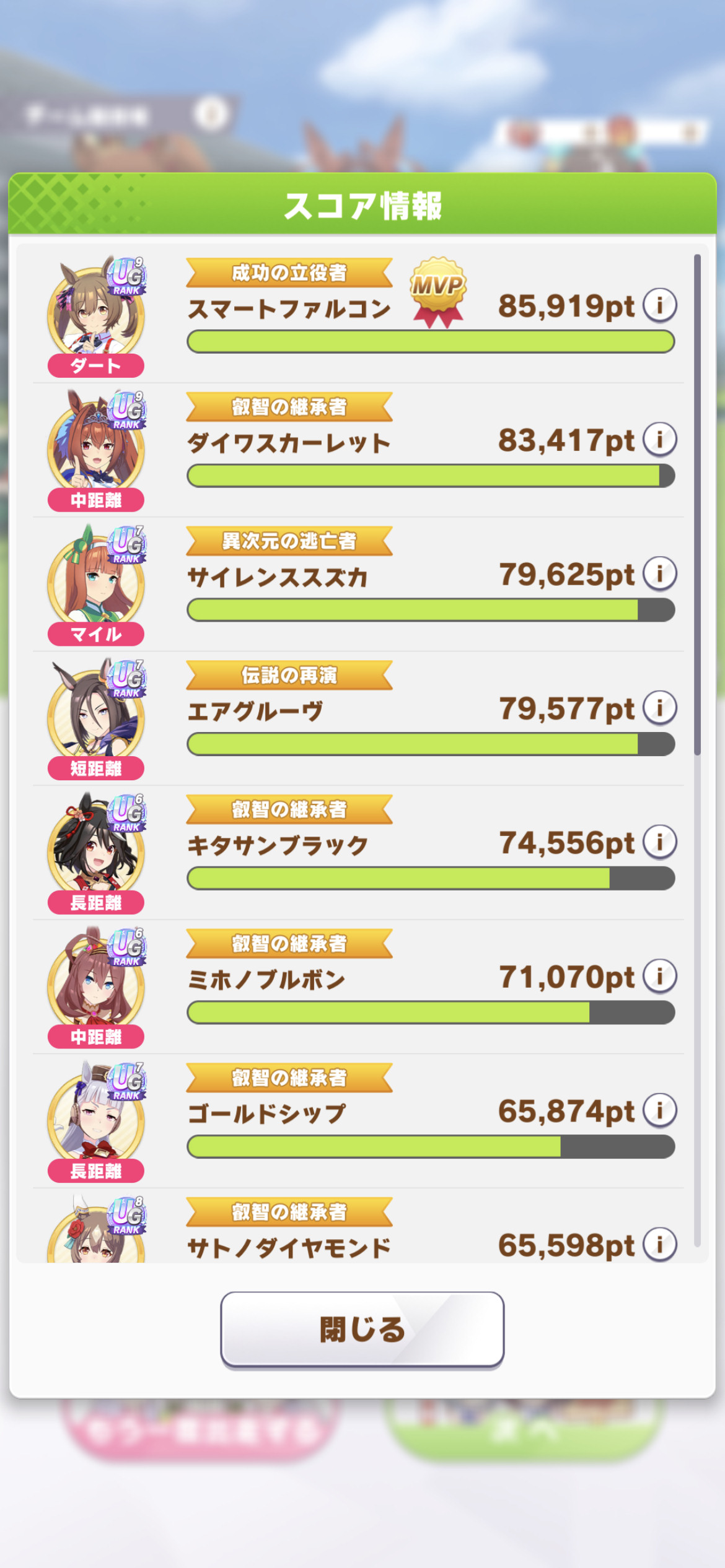
Task: Open score details for ダイワスカーレット
Action: click(659, 440)
